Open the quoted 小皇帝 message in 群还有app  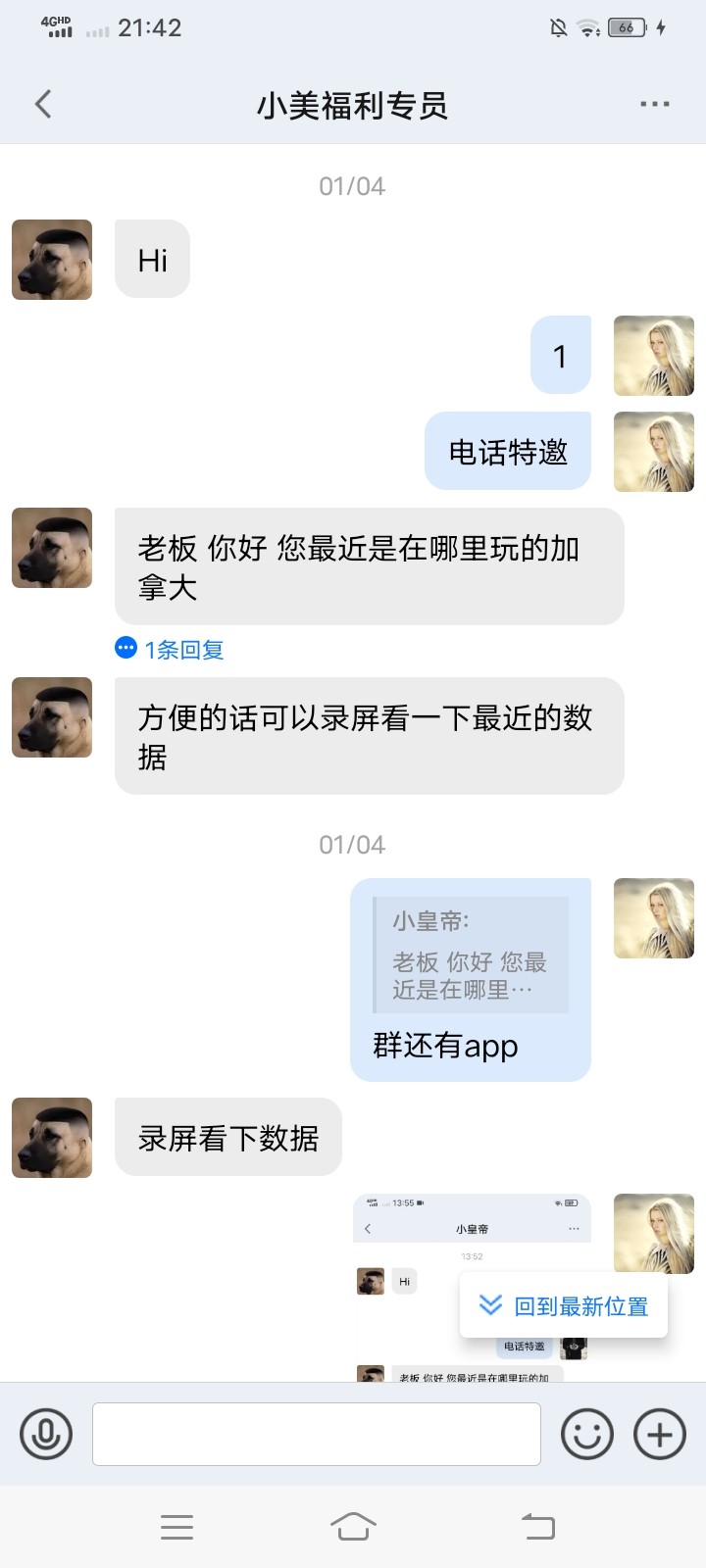point(471,955)
